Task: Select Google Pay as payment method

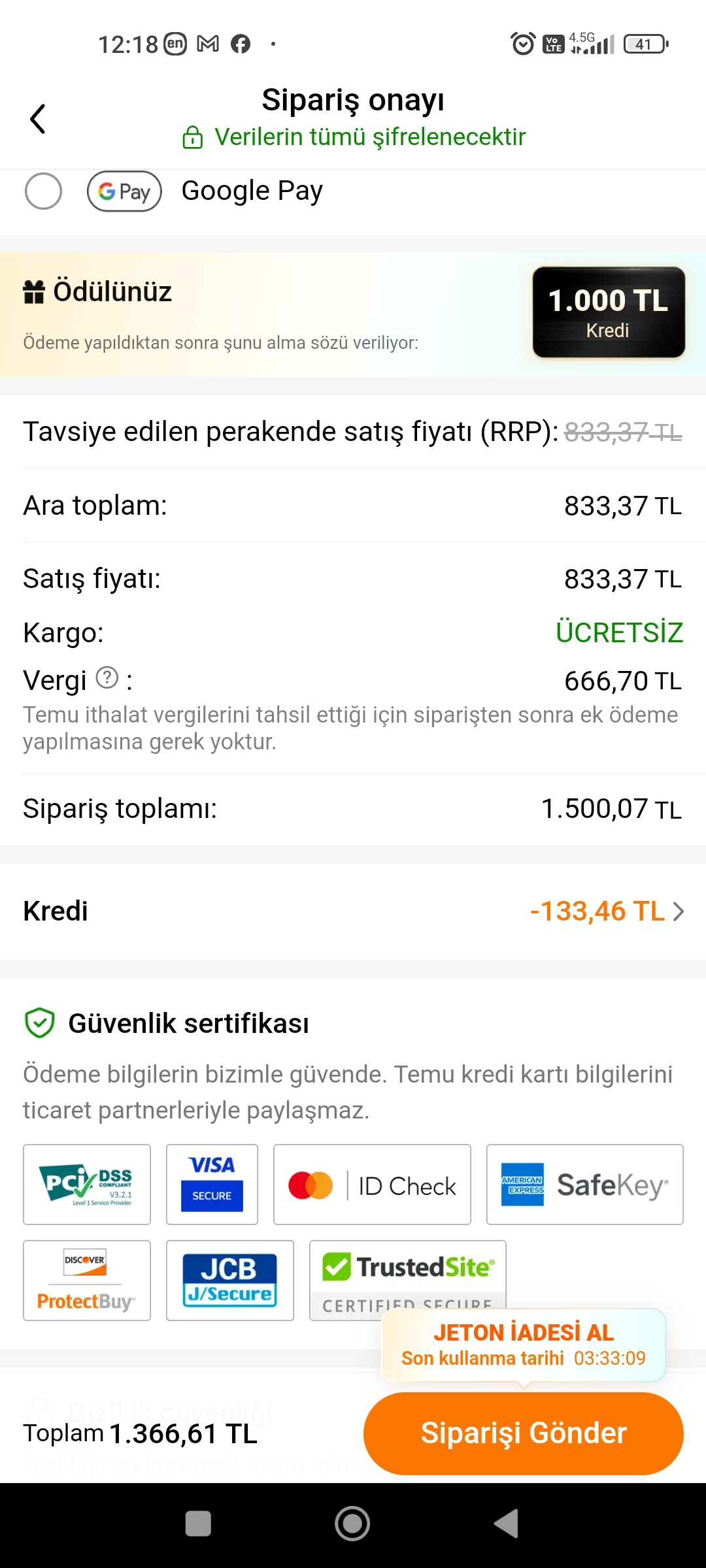Action: [x=43, y=191]
